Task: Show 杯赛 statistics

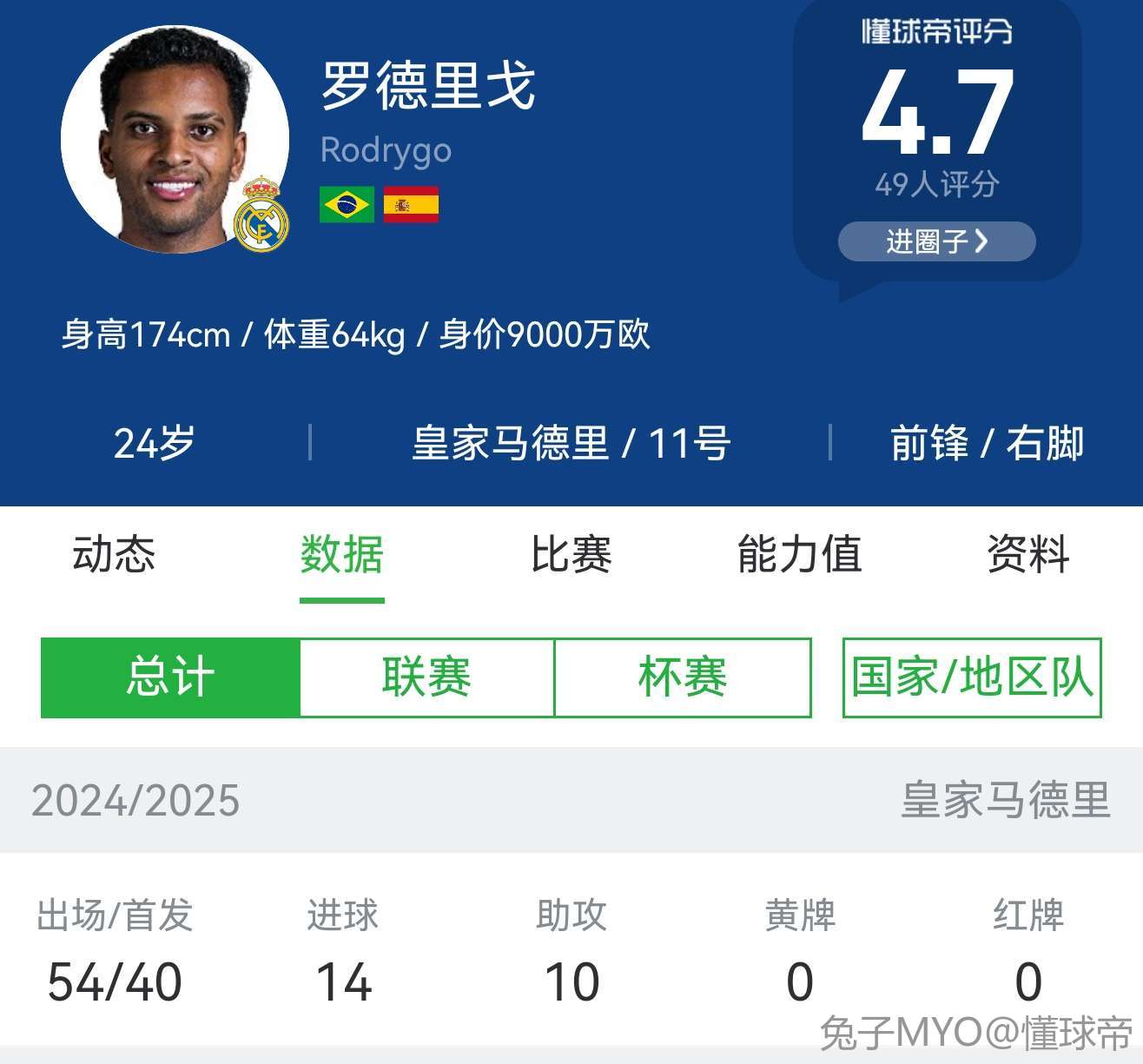Action: (x=683, y=677)
